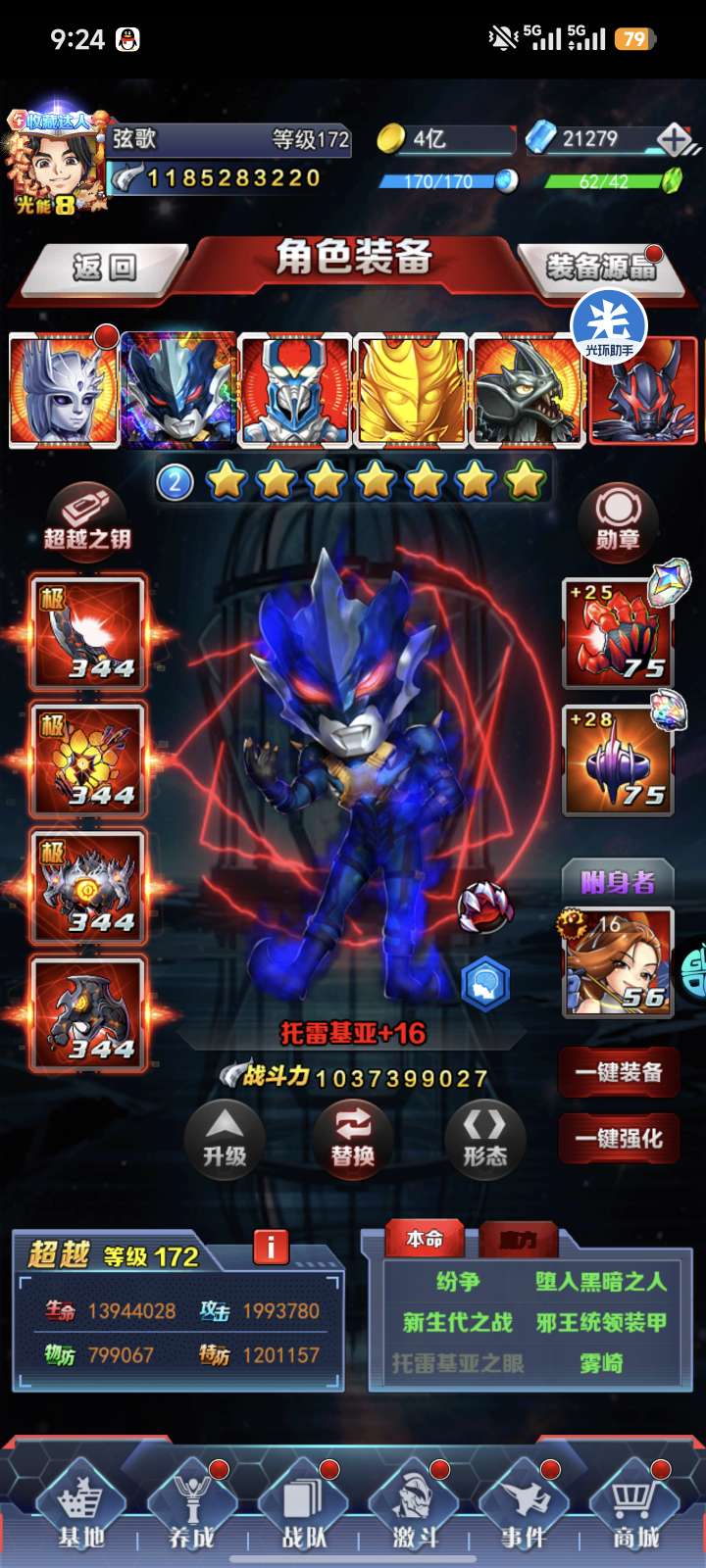Go to the 事件 bottom tab
Screen dimensions: 706x1568
(x=525, y=1510)
